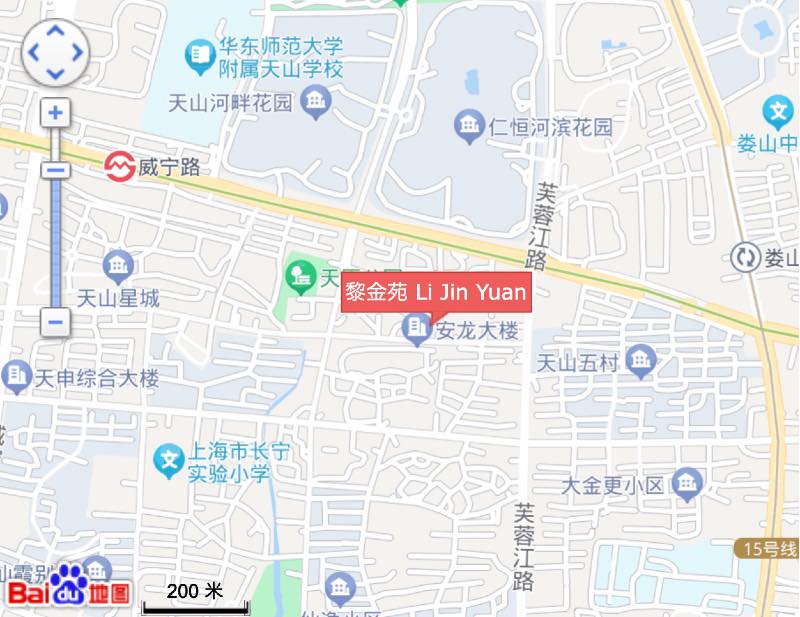Screen dimensions: 800x617
Task: Open the 仁恒河滨花园 place marker
Action: [x=468, y=126]
